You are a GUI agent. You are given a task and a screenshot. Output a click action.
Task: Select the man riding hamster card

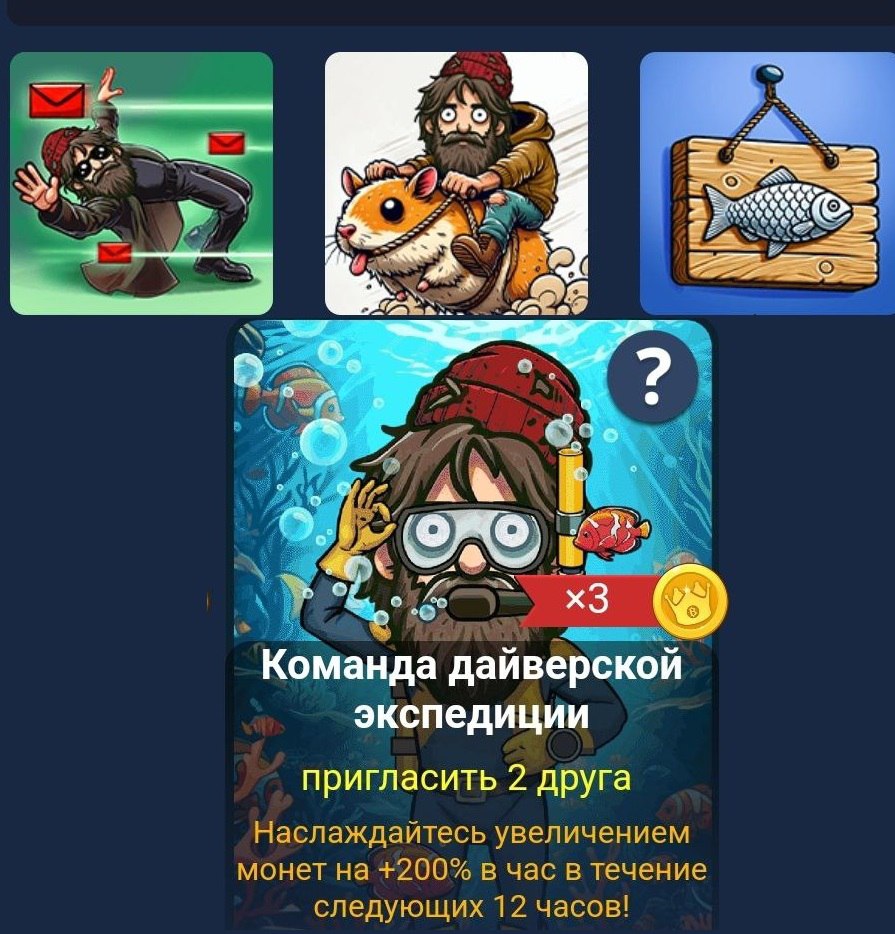[x=456, y=183]
